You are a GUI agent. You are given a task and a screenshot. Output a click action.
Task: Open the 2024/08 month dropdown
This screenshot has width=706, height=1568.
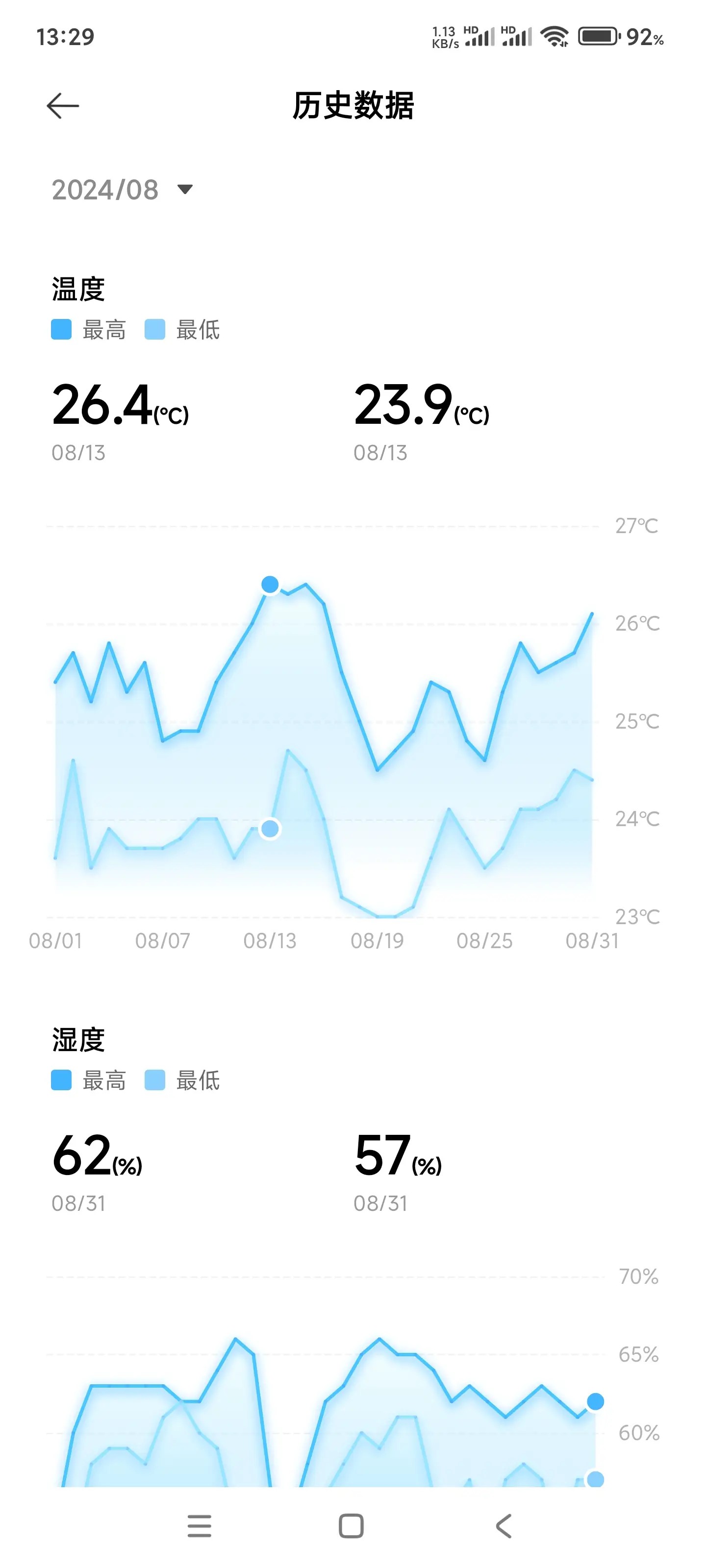(123, 190)
